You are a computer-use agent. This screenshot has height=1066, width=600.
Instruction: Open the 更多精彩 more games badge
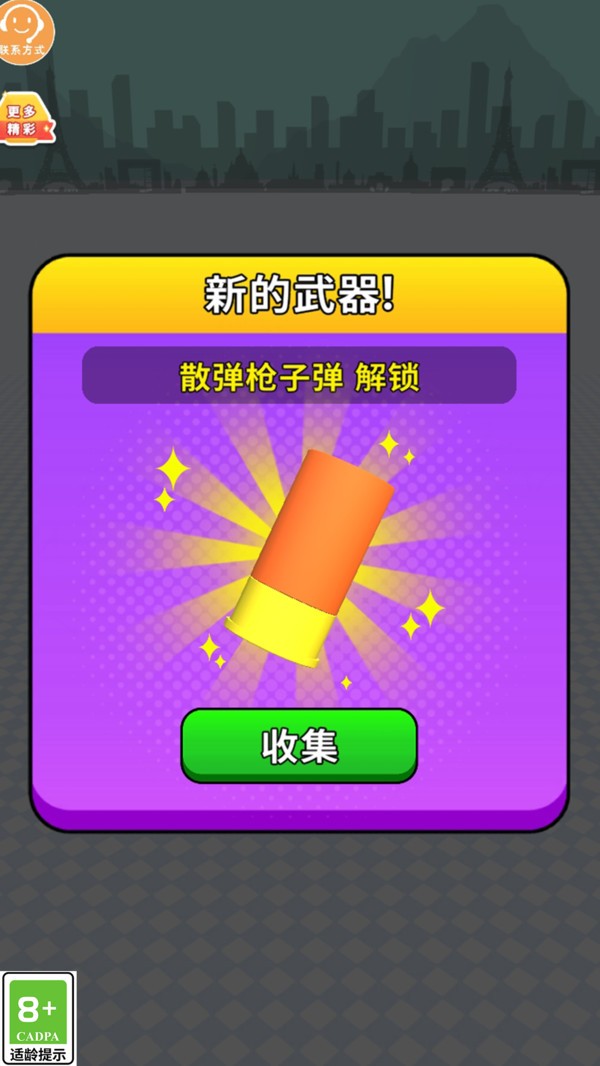coord(26,120)
